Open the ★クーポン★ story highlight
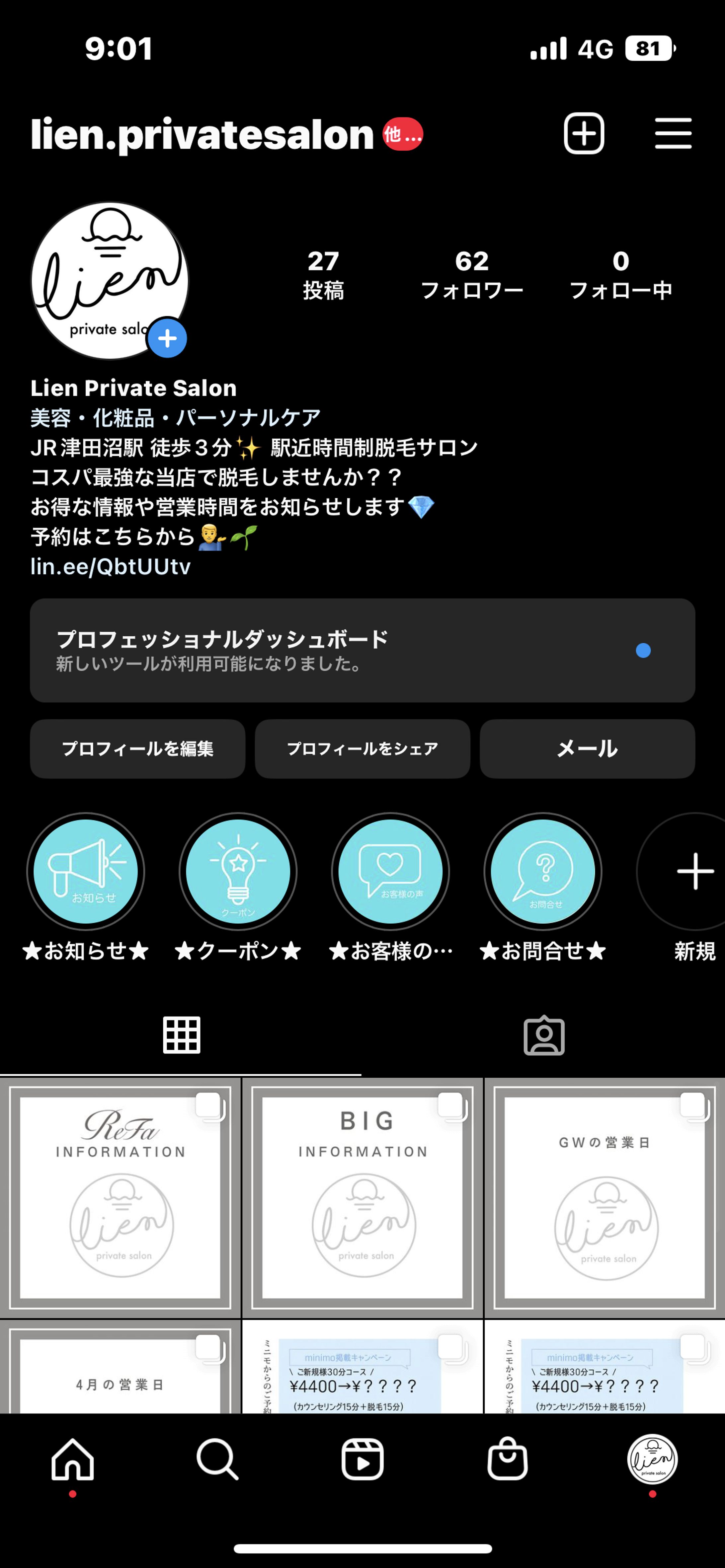725x1568 pixels. (238, 872)
